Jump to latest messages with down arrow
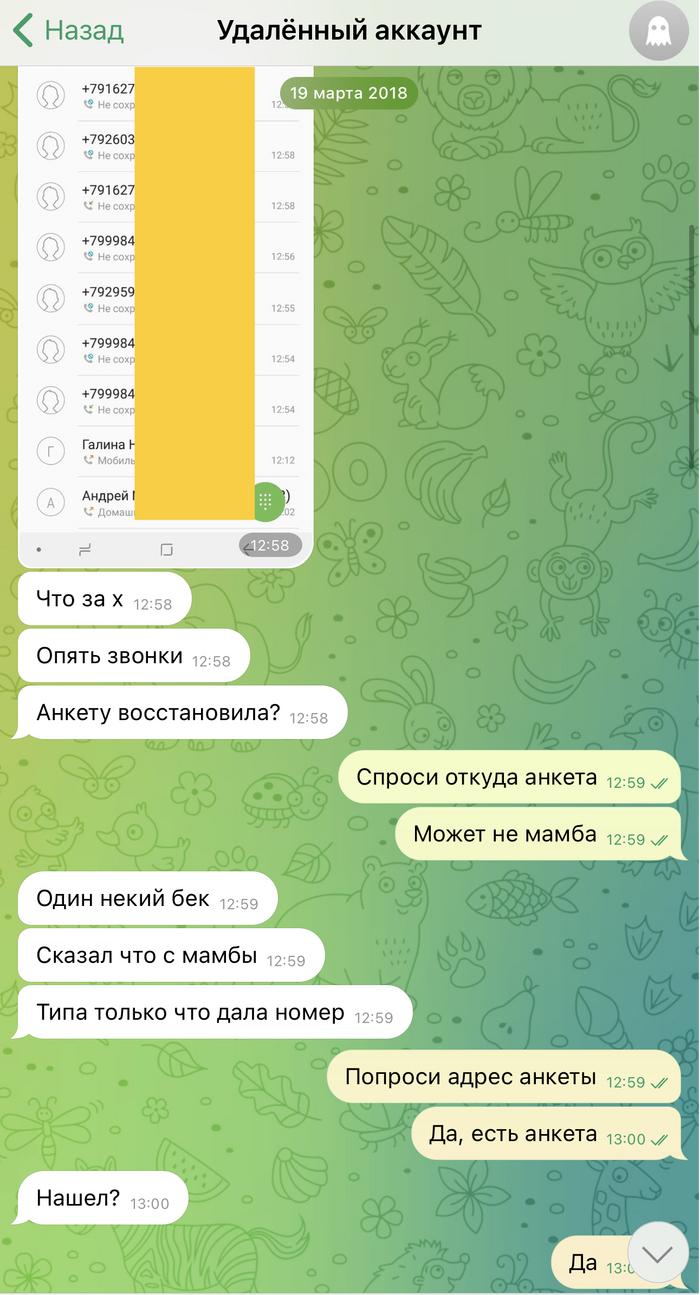Screen dimensions: 700x1295 click(657, 1255)
